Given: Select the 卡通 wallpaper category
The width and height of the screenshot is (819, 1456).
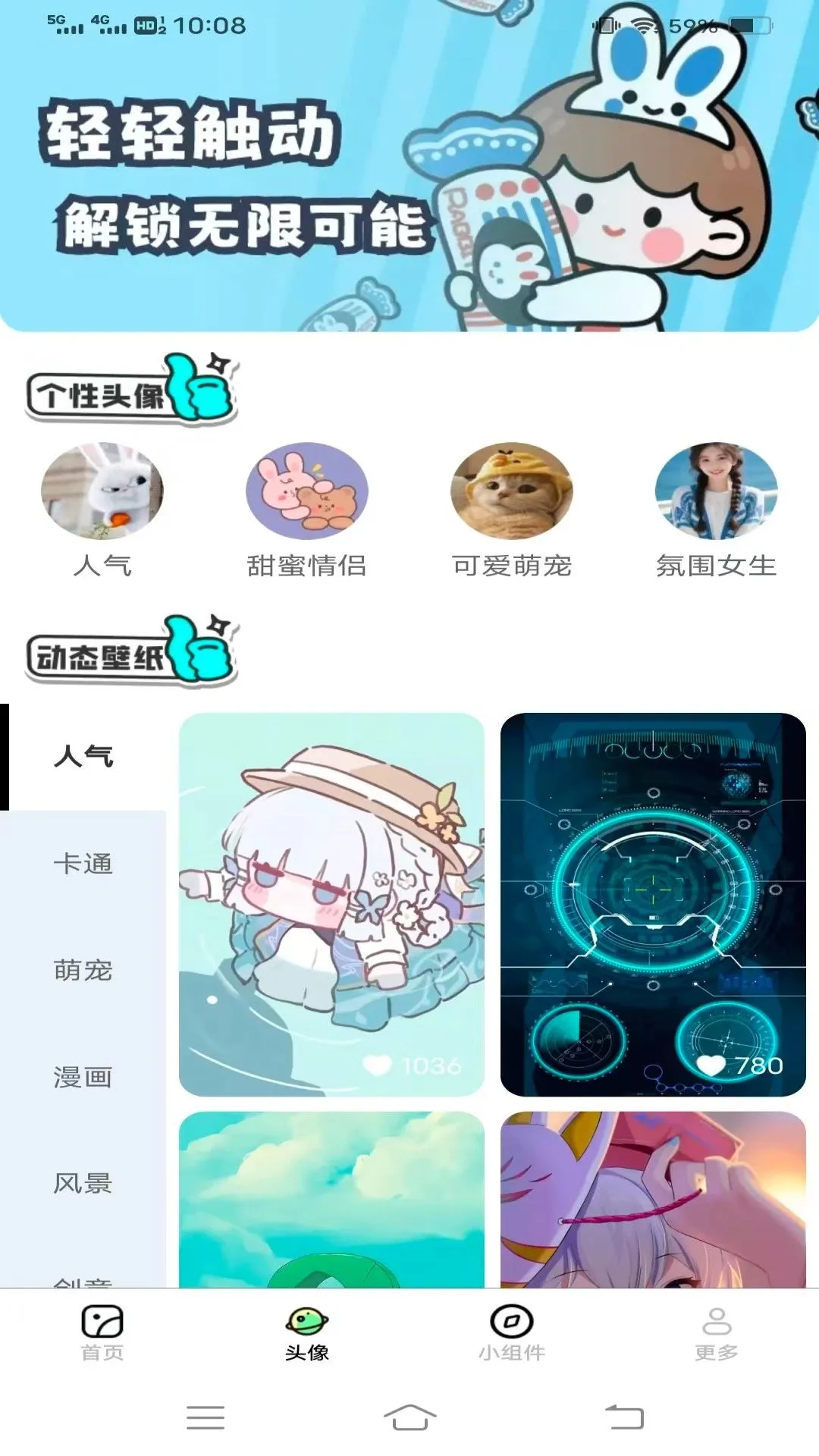Looking at the screenshot, I should [83, 864].
